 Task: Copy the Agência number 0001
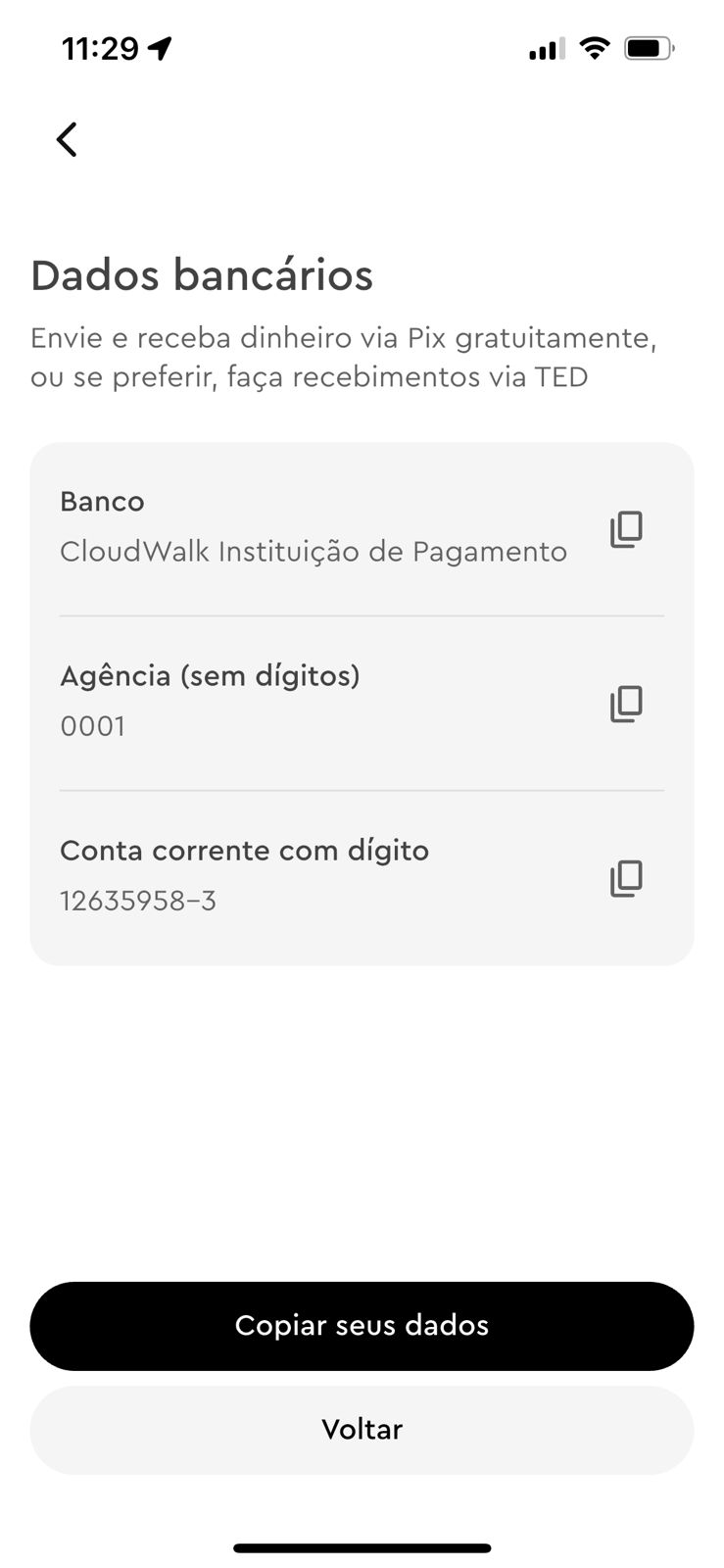(x=626, y=704)
